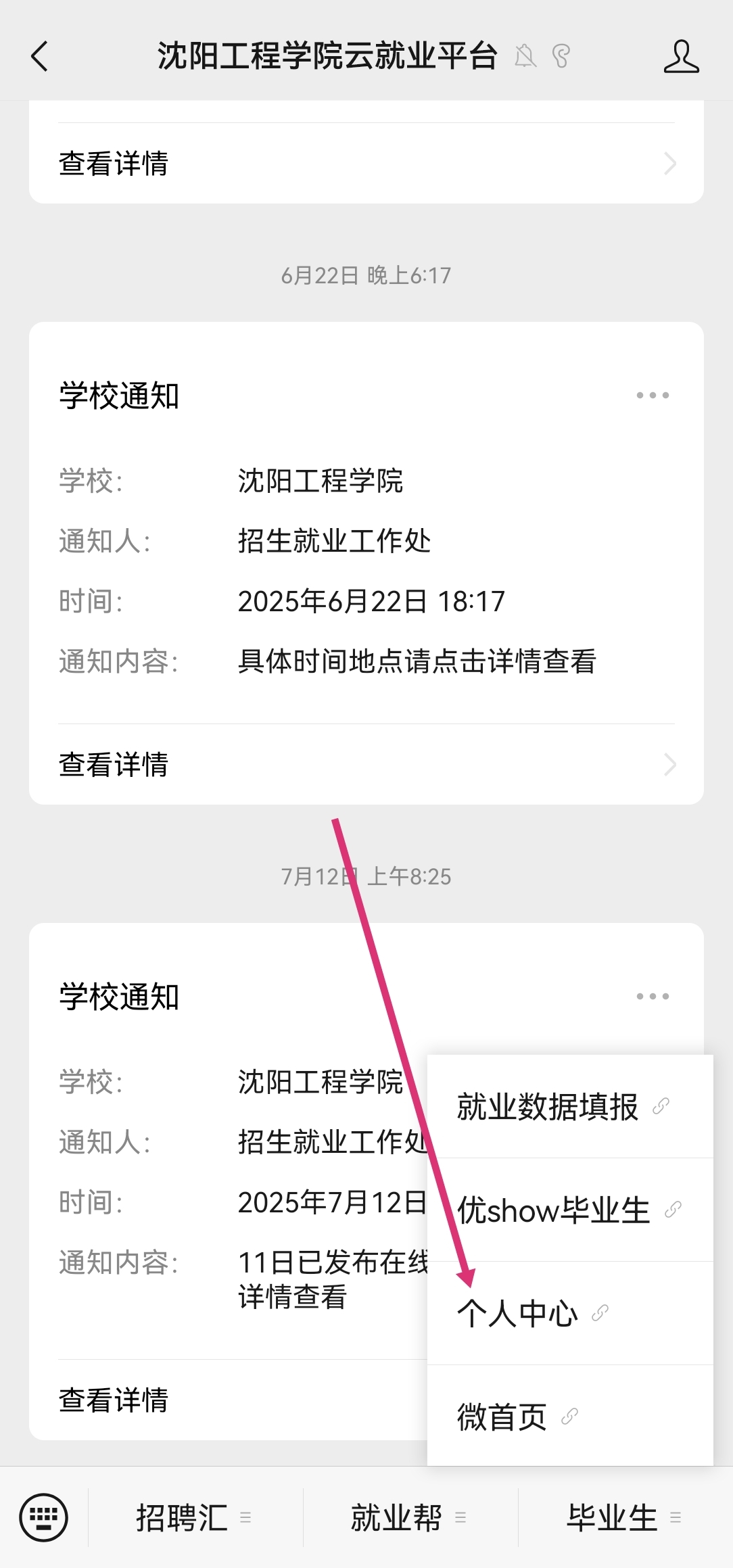Open the more options dots on the 7月12日 notice
The width and height of the screenshot is (733, 1568).
point(653,997)
